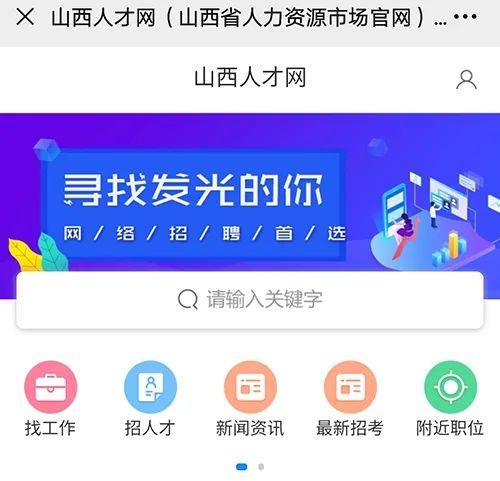Open the user profile icon
The height and width of the screenshot is (481, 500).
[x=466, y=80]
